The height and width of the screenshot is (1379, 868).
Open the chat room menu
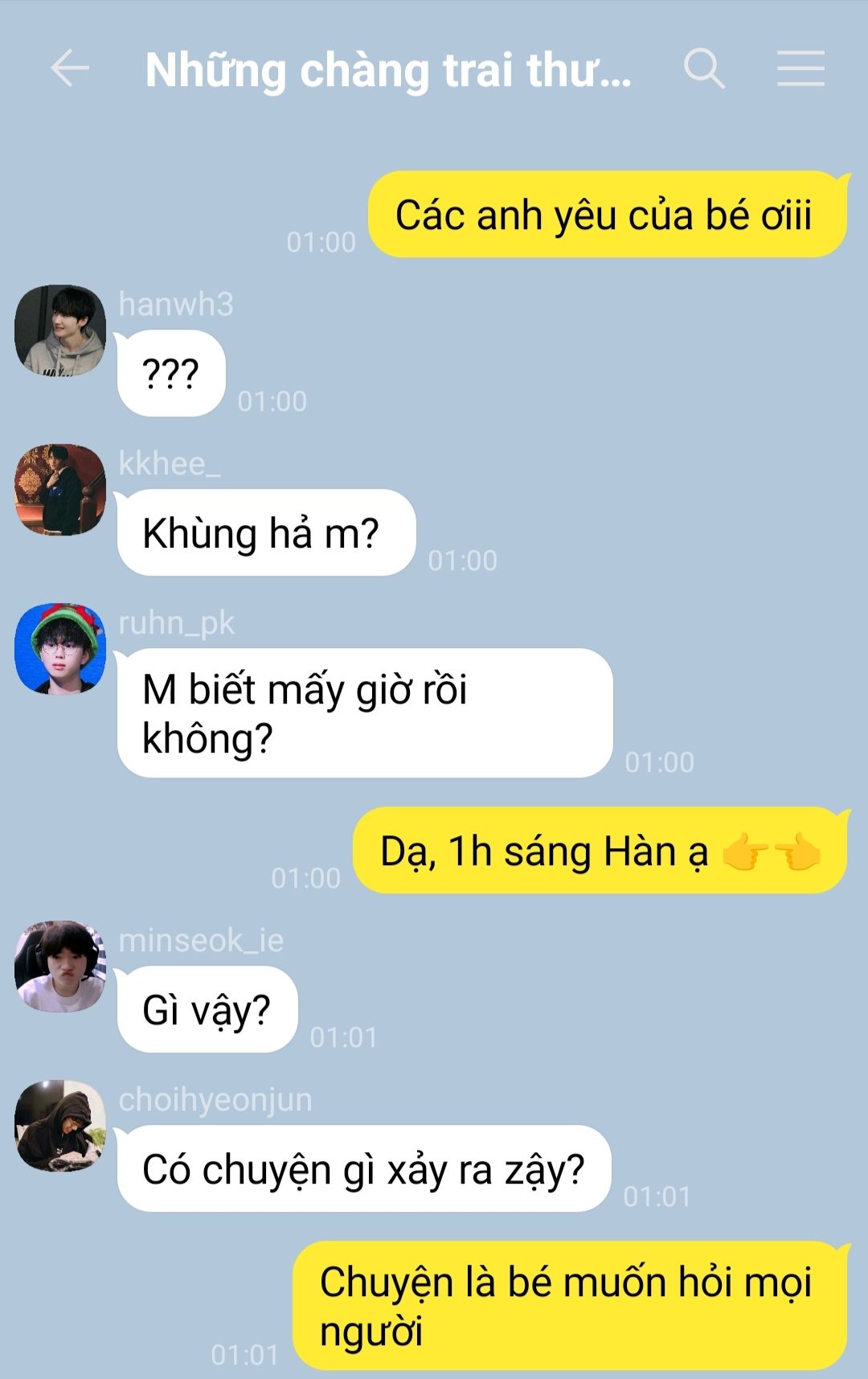click(800, 68)
